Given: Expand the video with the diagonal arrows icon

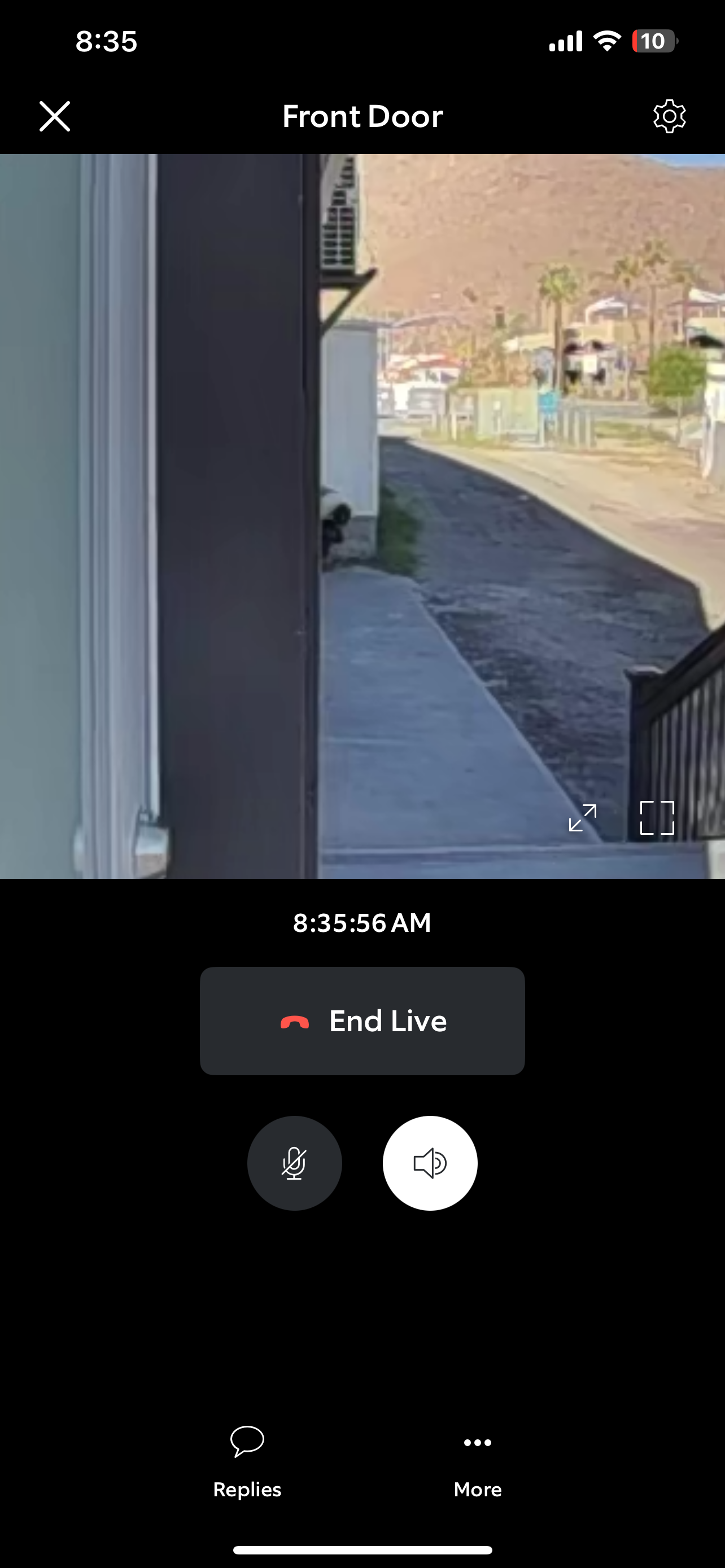Looking at the screenshot, I should click(583, 817).
